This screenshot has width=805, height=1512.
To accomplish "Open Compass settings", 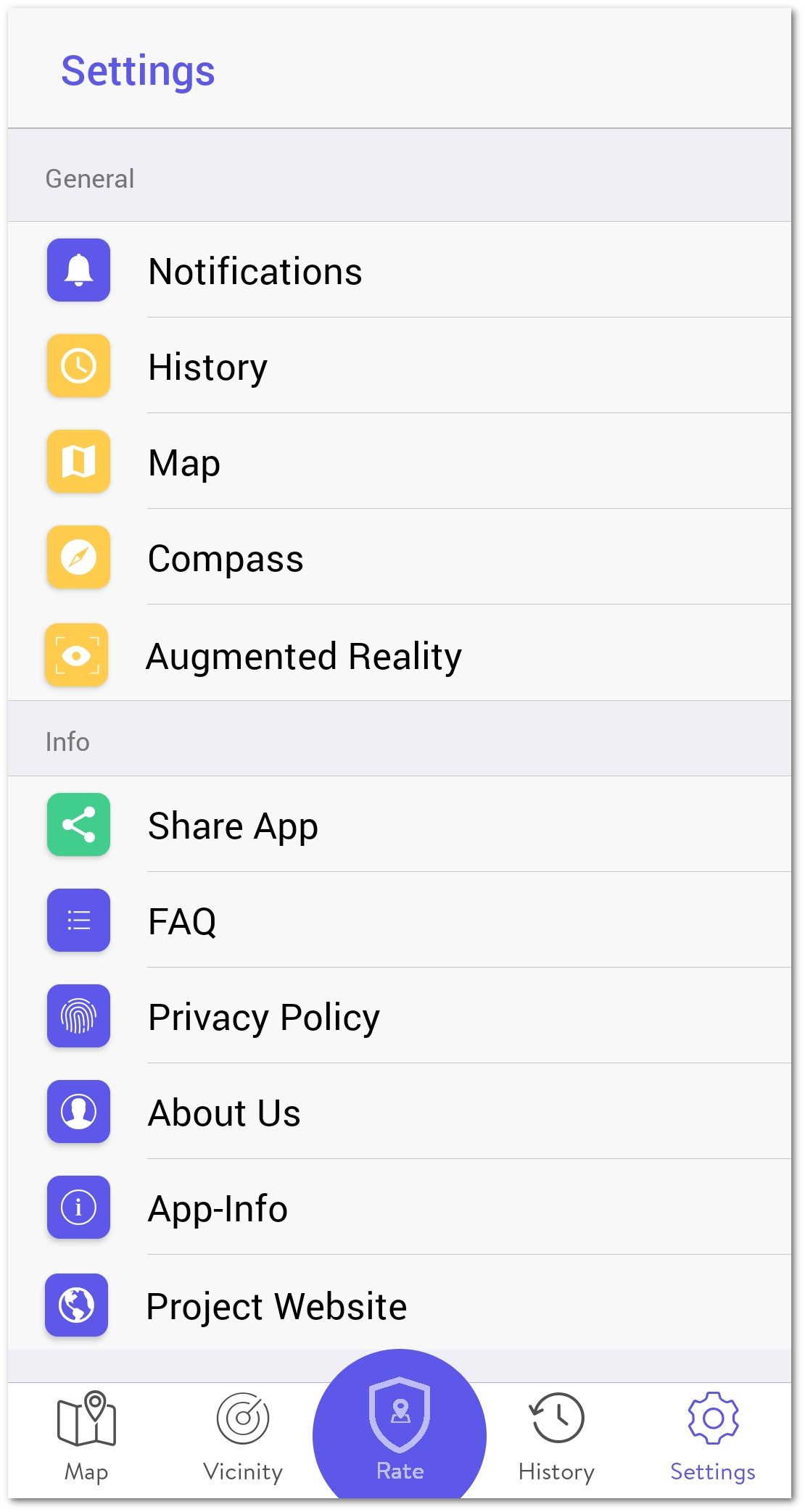I will coord(400,557).
